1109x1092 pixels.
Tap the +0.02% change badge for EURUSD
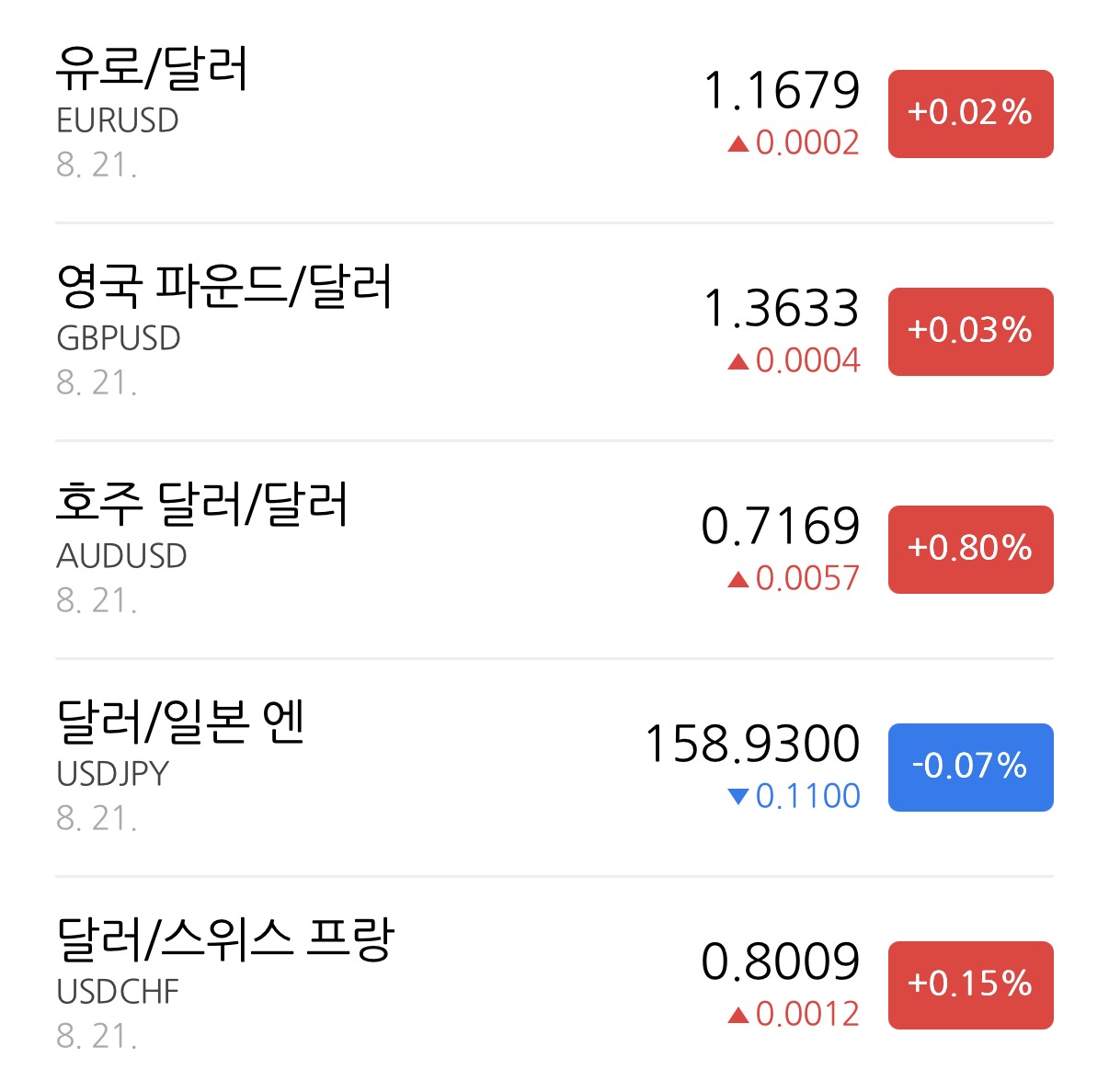(x=970, y=114)
